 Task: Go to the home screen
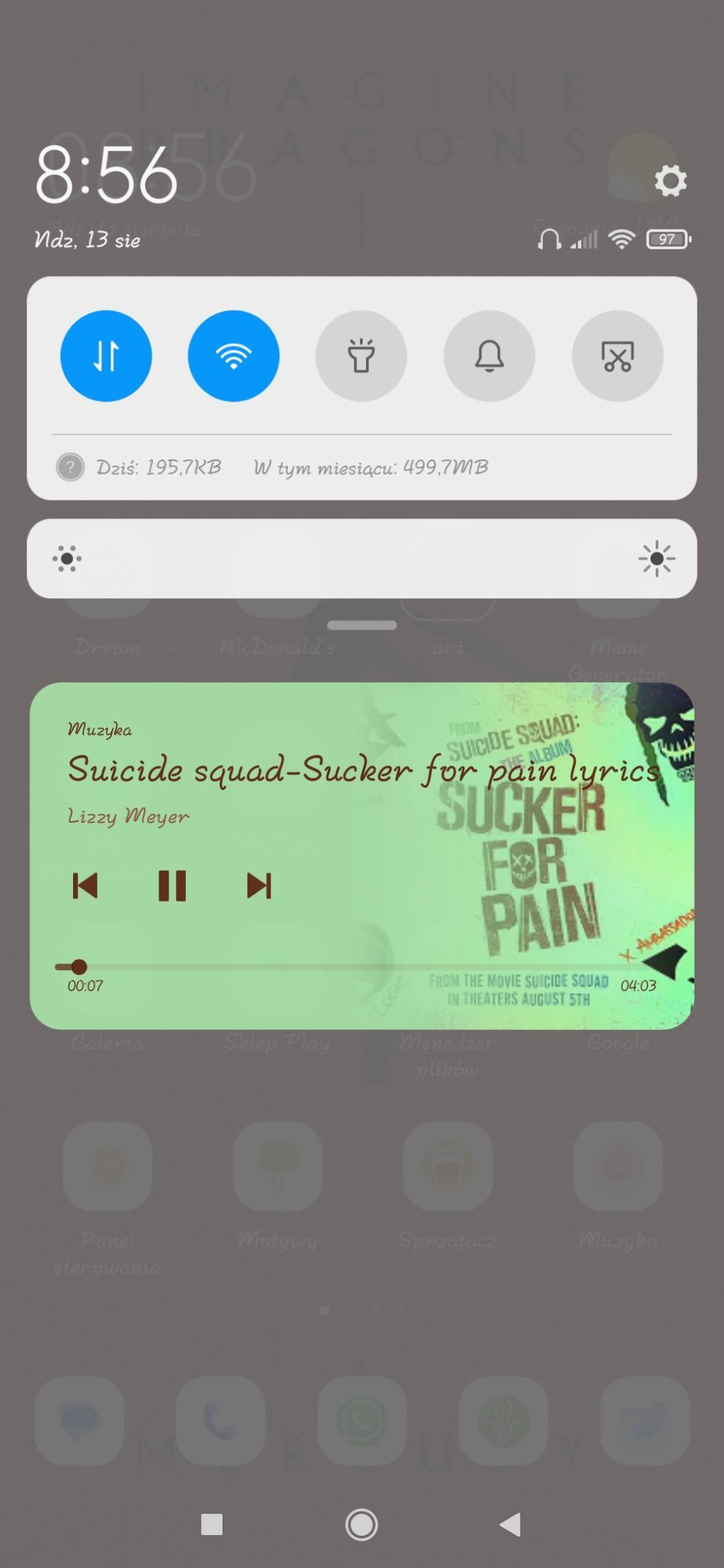point(361,1524)
